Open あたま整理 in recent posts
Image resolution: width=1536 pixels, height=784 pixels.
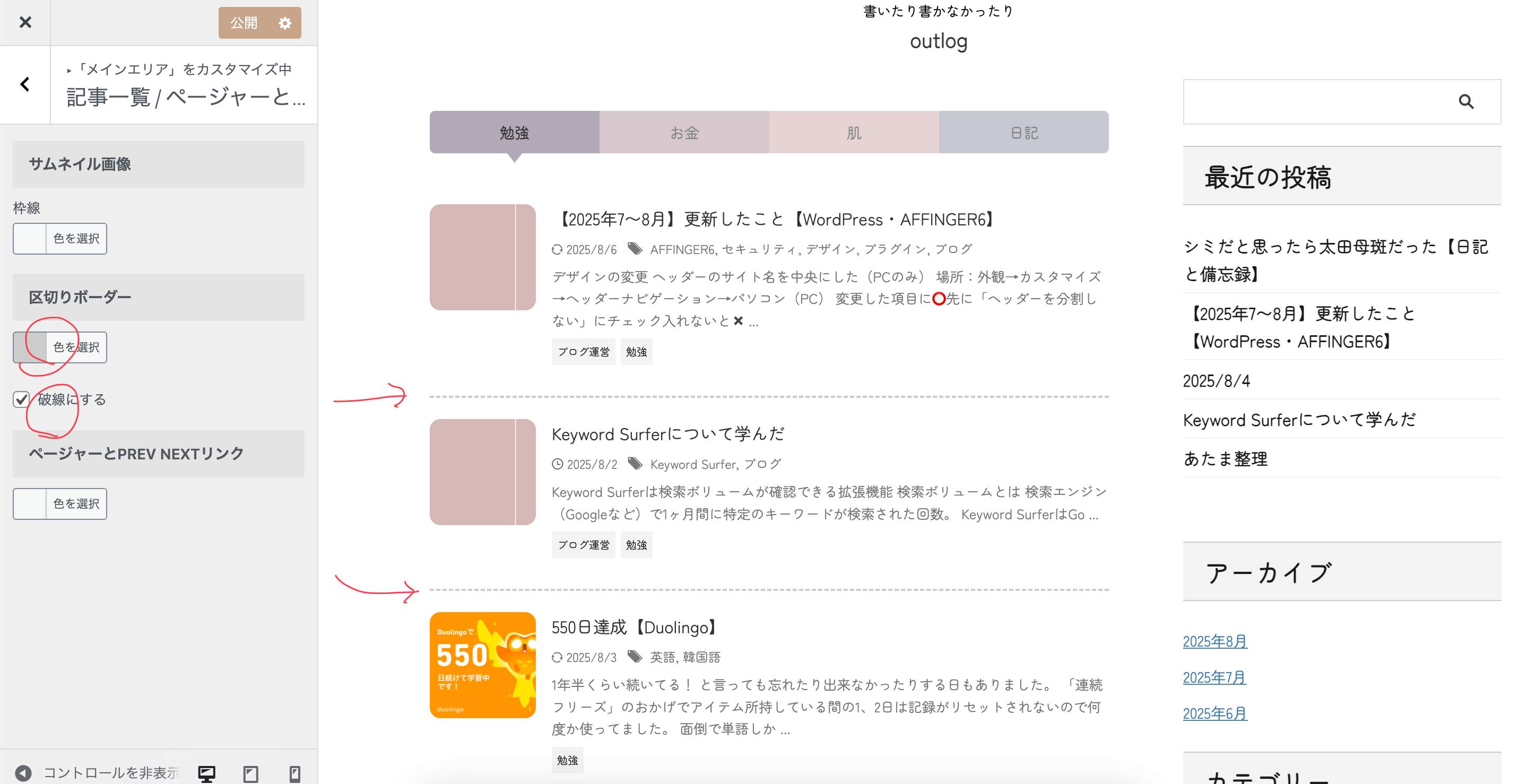(x=1225, y=458)
